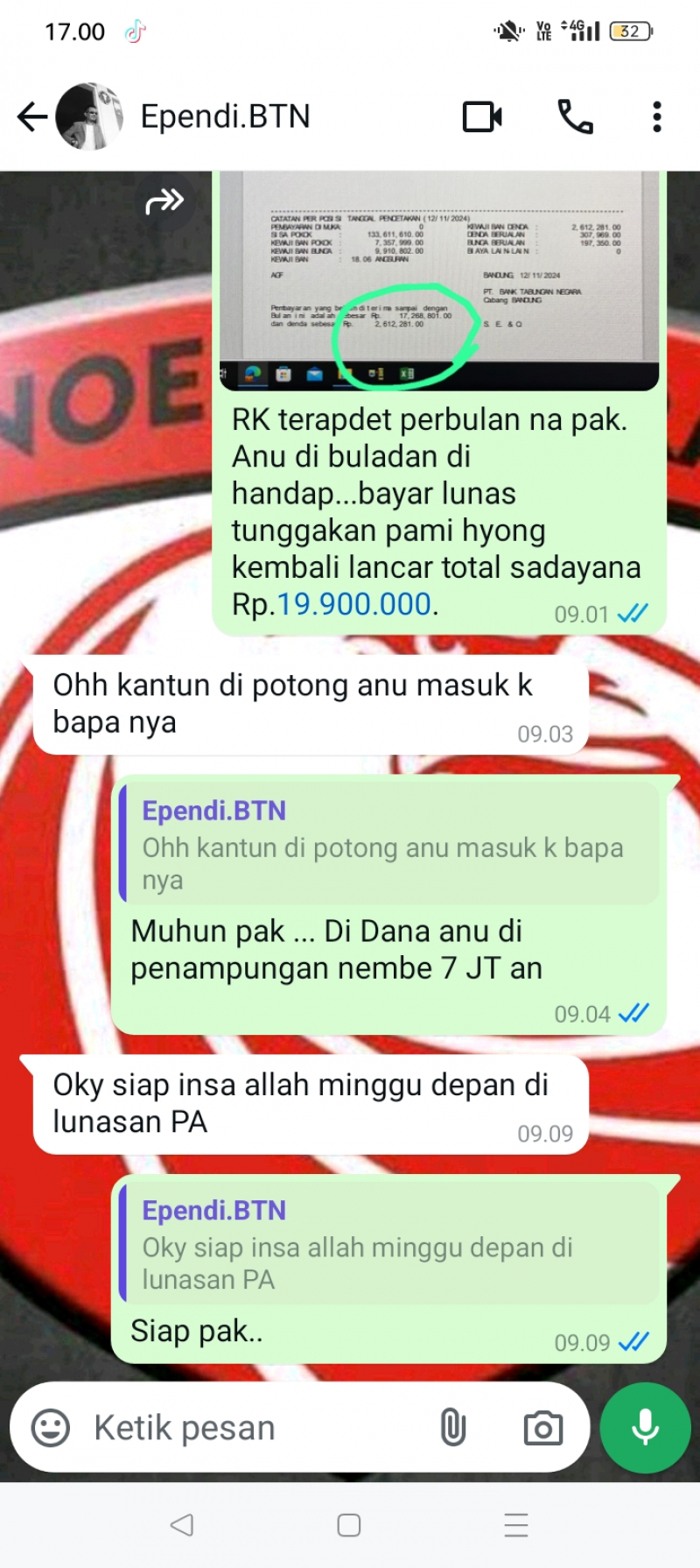Record a voice message with the microphone

click(x=646, y=1428)
